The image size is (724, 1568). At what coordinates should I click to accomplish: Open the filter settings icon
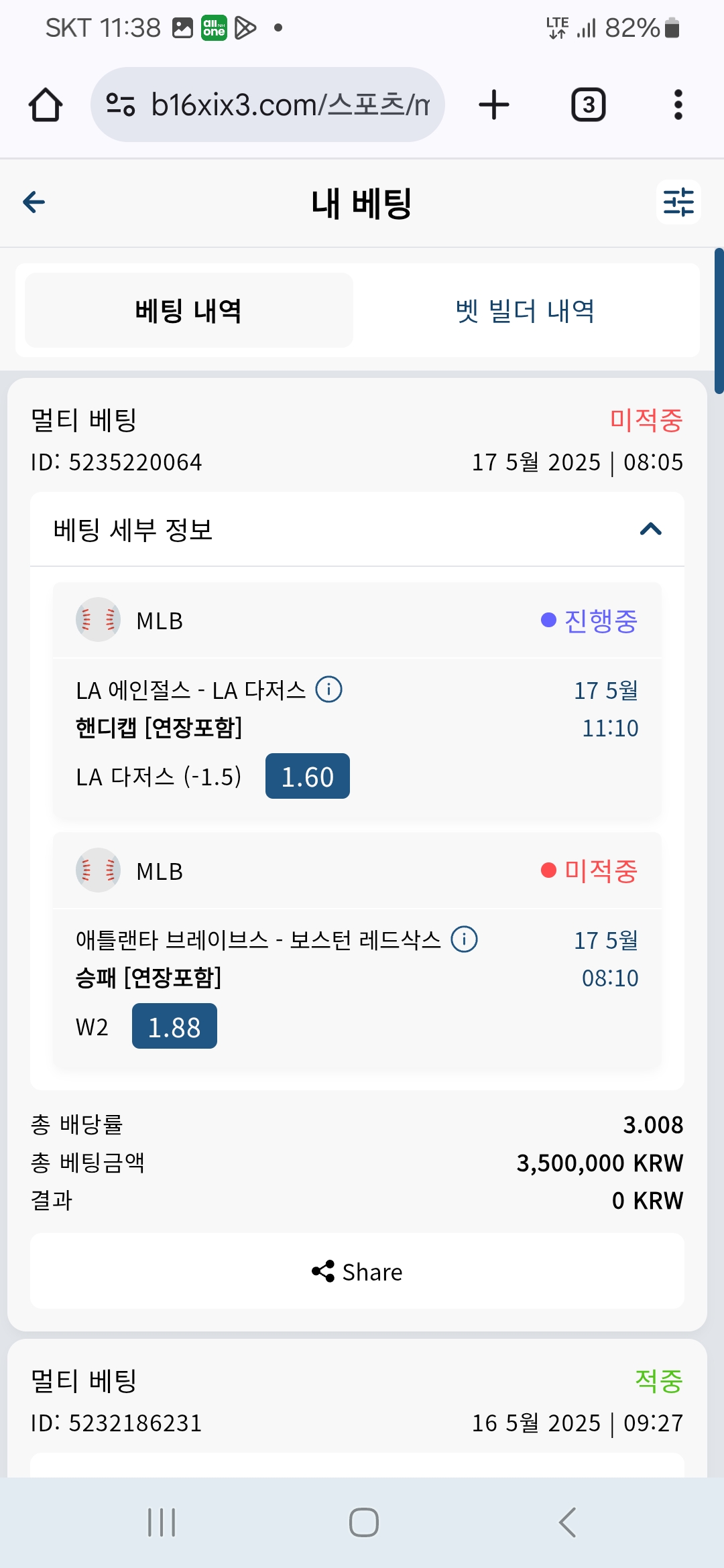678,202
